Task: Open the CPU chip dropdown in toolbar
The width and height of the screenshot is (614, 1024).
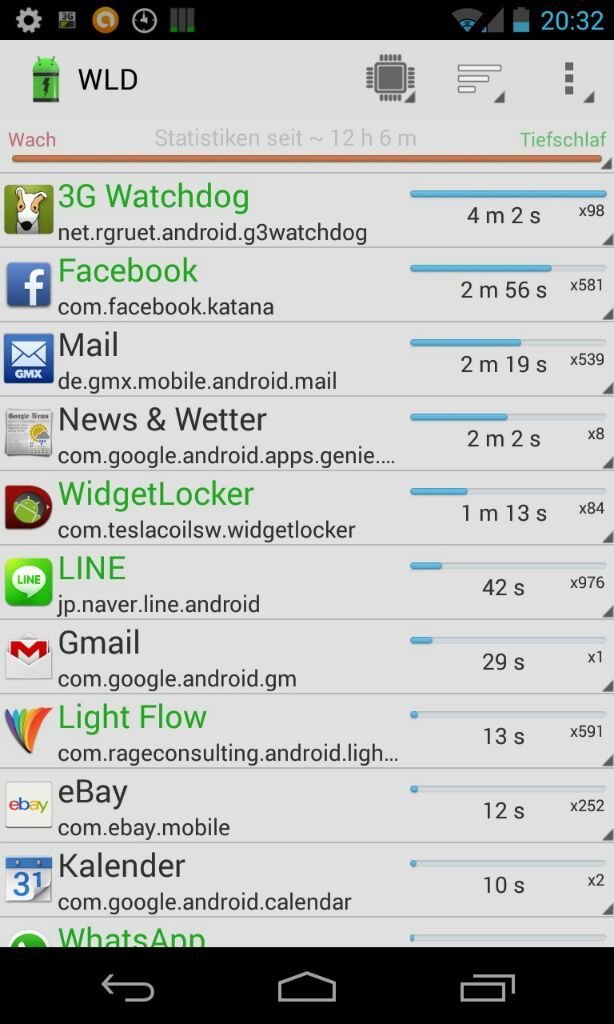Action: click(x=391, y=79)
